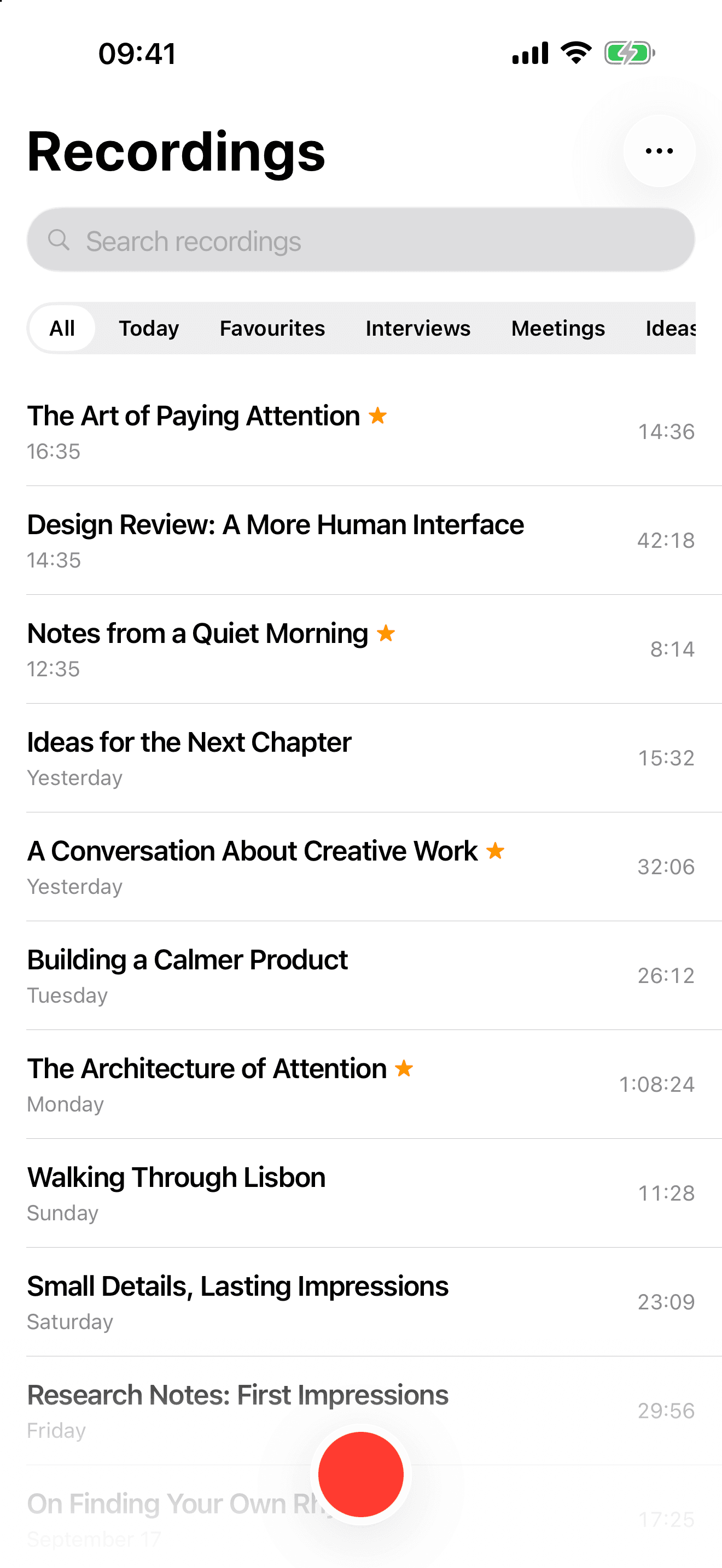
Task: Open A Conversation About Creative Work
Action: [x=360, y=868]
